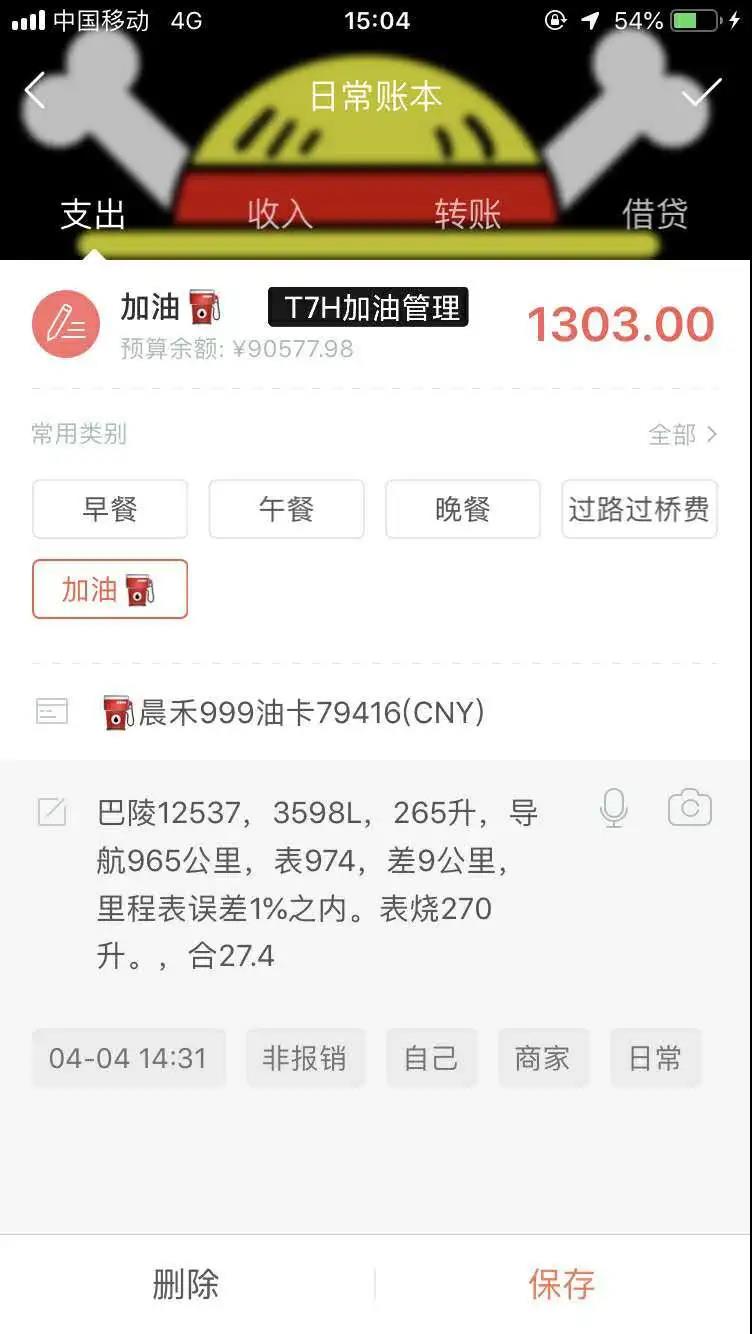Select the 早餐 category chip

pos(110,509)
